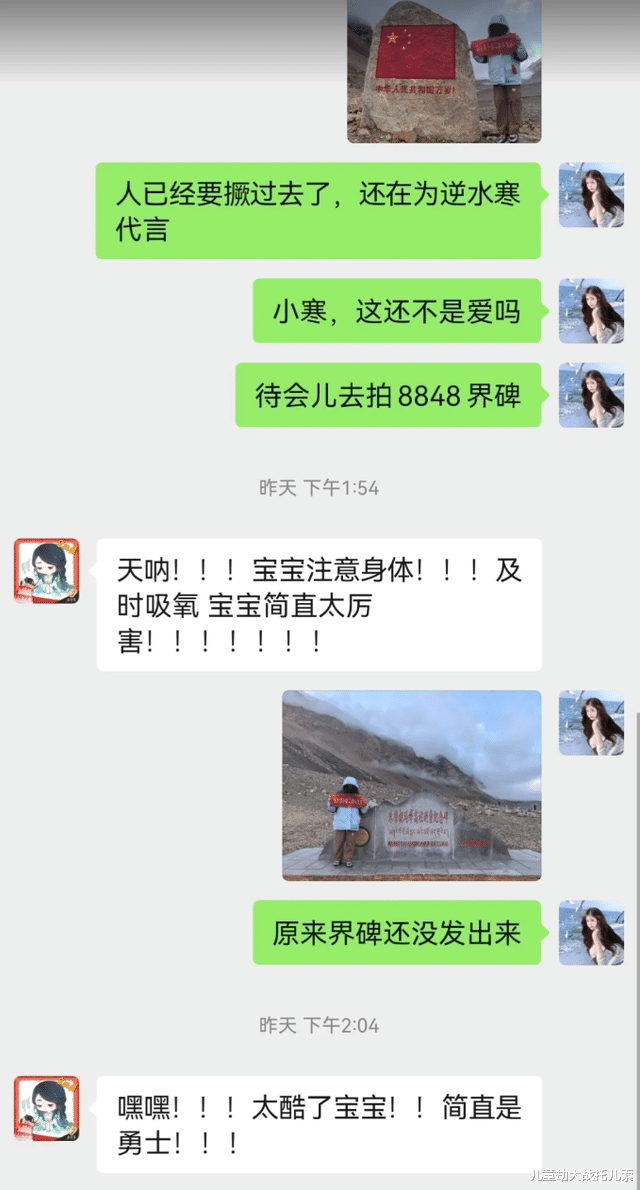640x1190 pixels.
Task: Tap sender avatar beside 原来界碑还没发出来
Action: 591,933
